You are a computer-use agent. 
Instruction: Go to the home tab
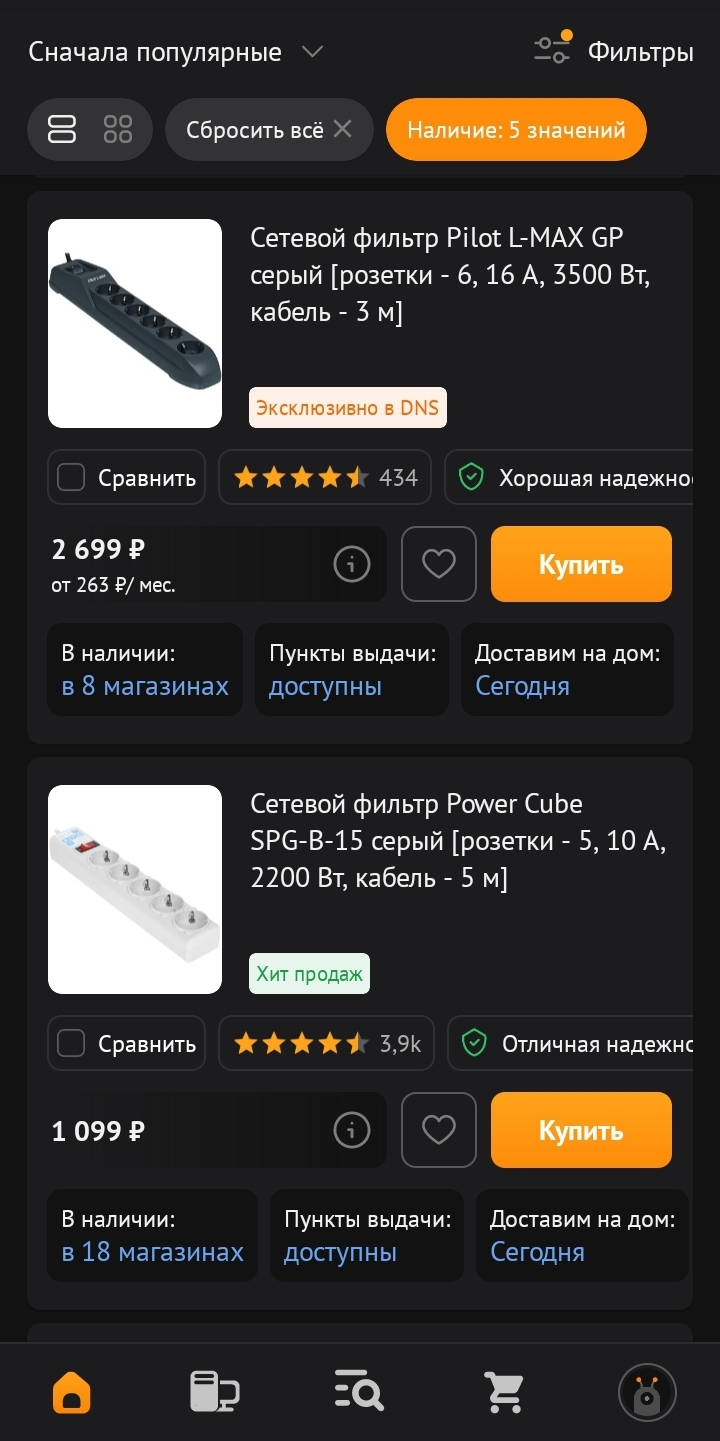(72, 1392)
